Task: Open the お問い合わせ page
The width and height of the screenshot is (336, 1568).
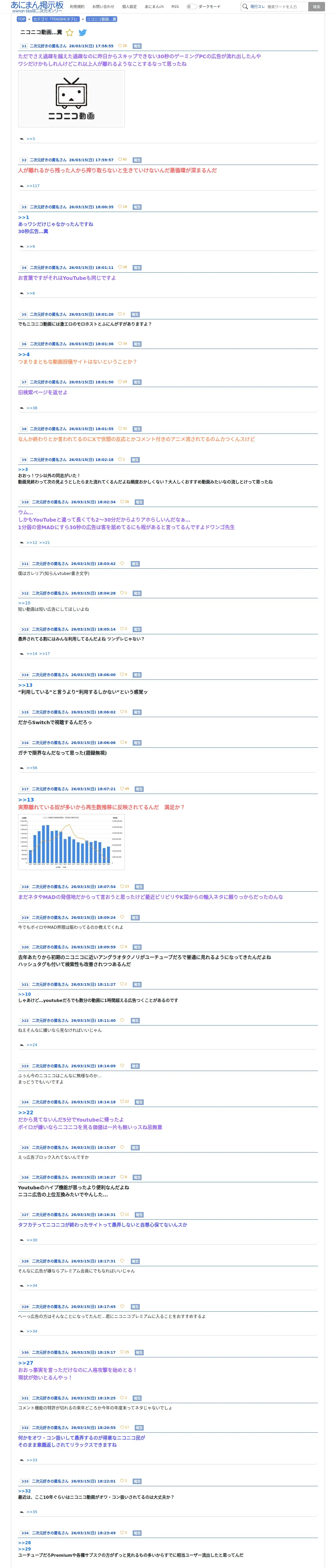Action: point(103,7)
